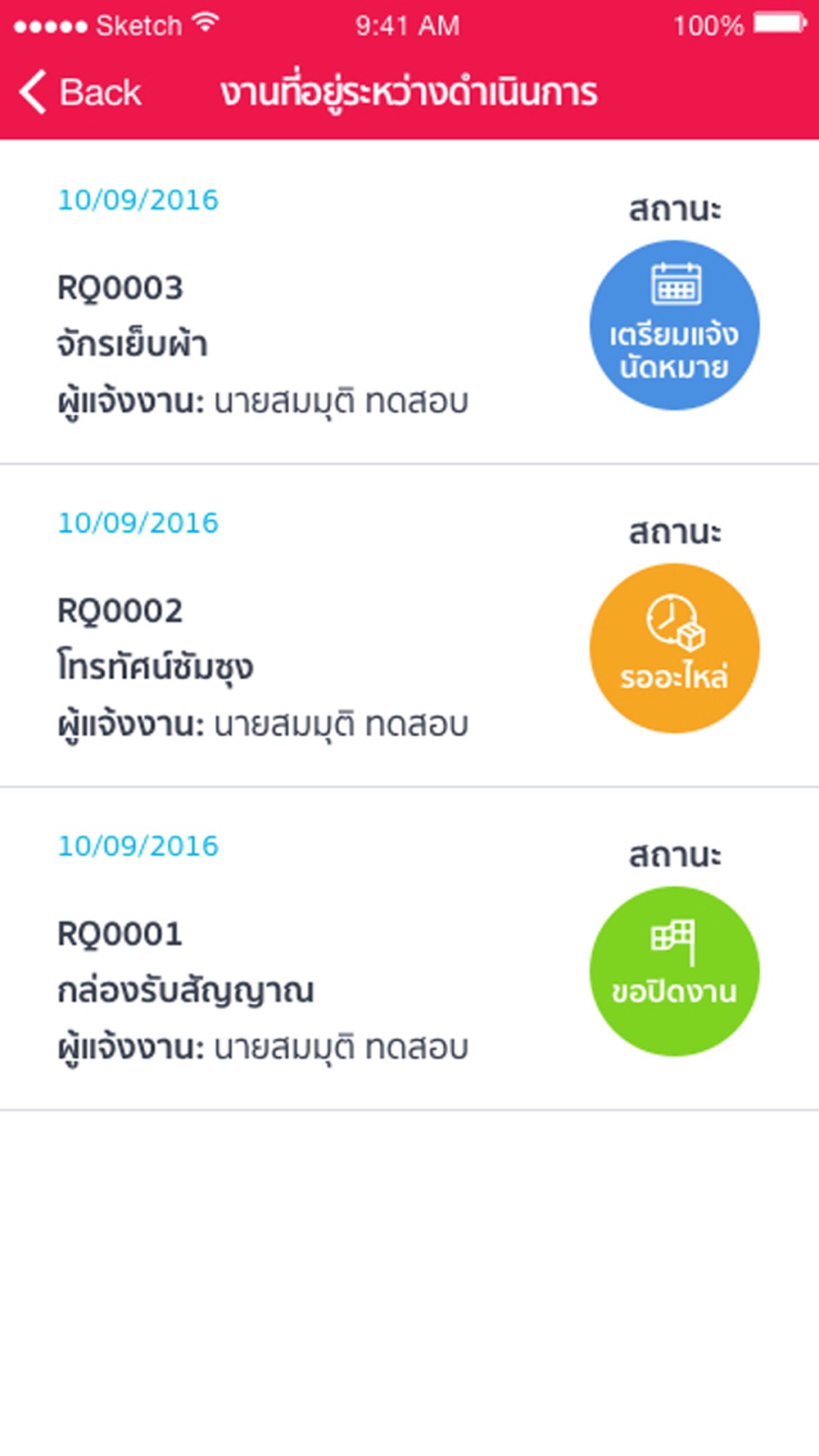Tap the blue เตรียมแจ้งนัดหมาย status button
Viewport: 819px width, 1456px height.
click(x=675, y=325)
